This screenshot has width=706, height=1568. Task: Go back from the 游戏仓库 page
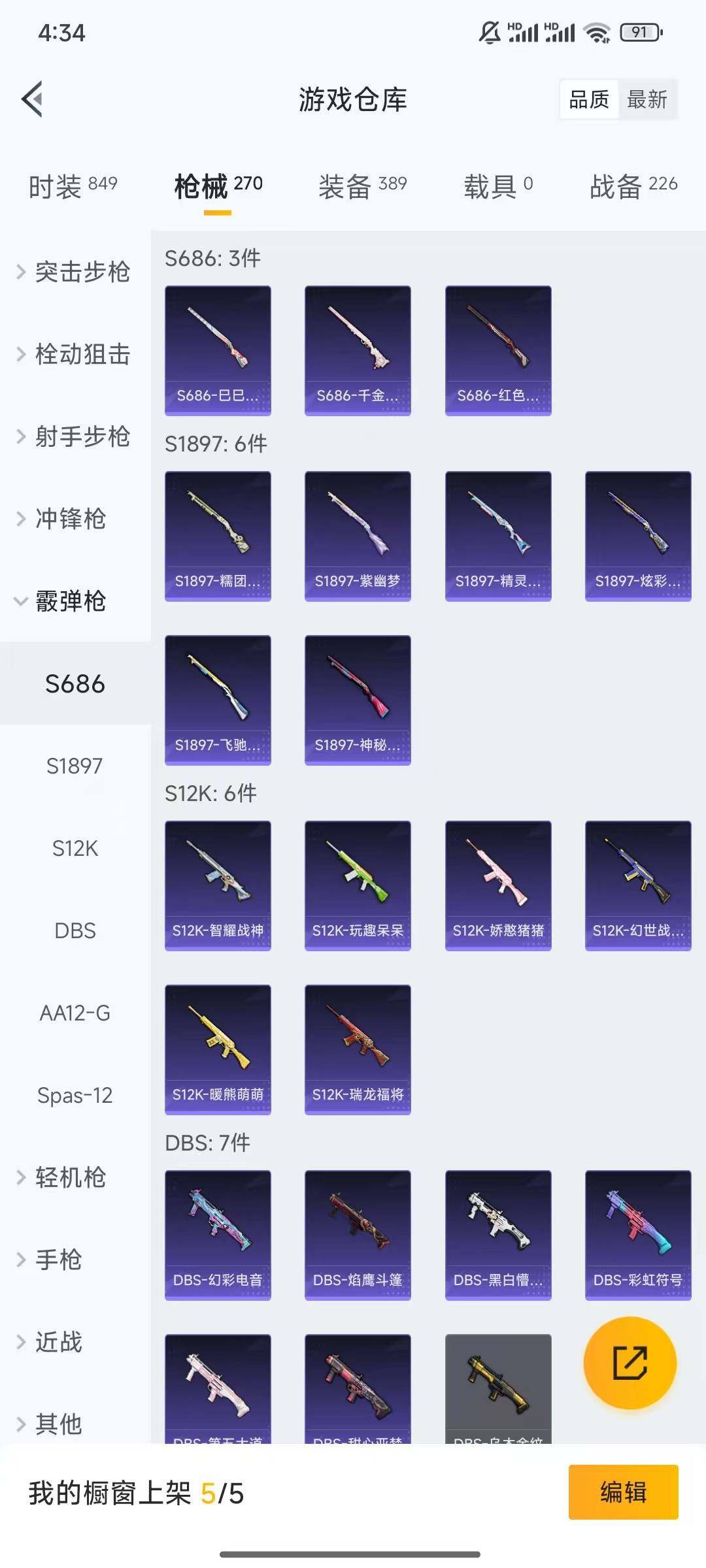33,99
